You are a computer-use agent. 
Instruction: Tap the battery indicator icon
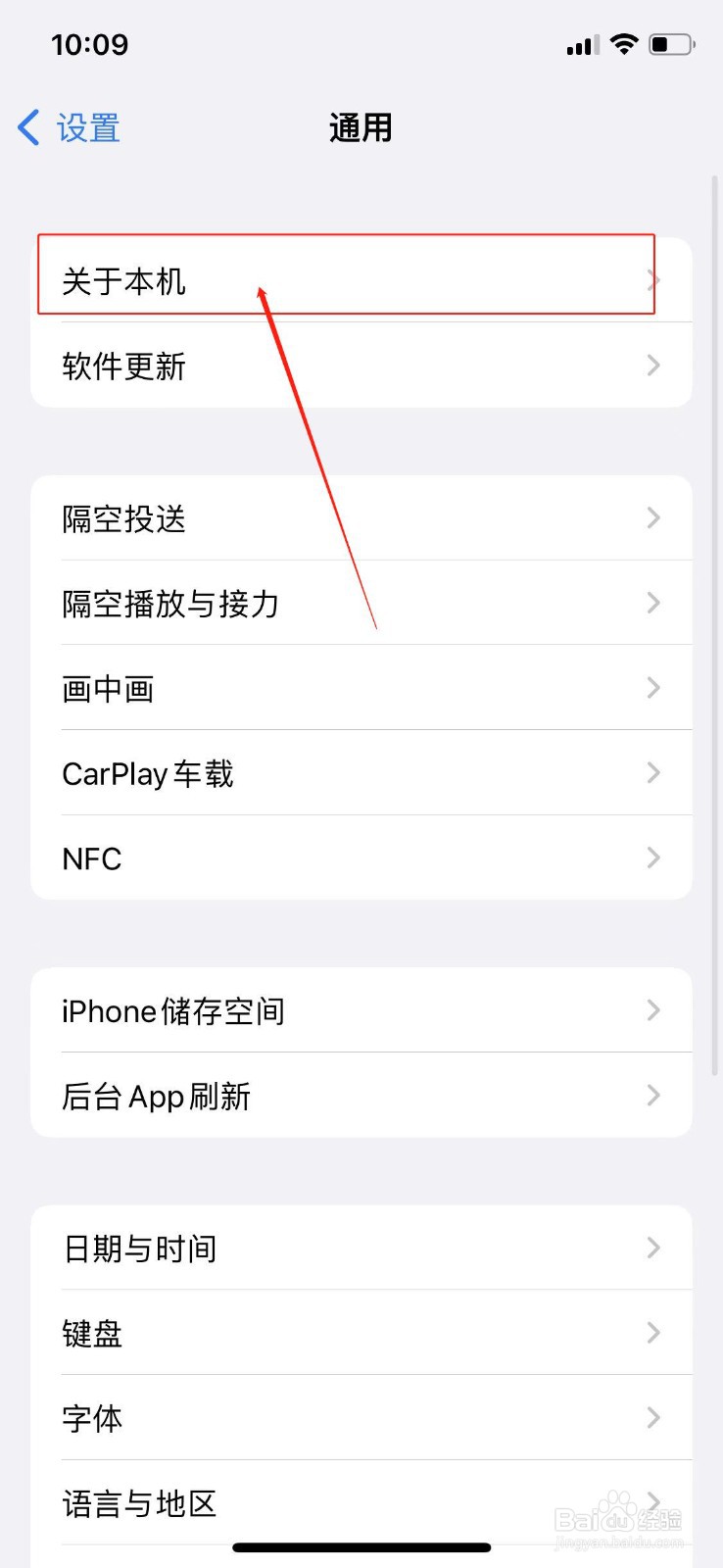[x=672, y=44]
